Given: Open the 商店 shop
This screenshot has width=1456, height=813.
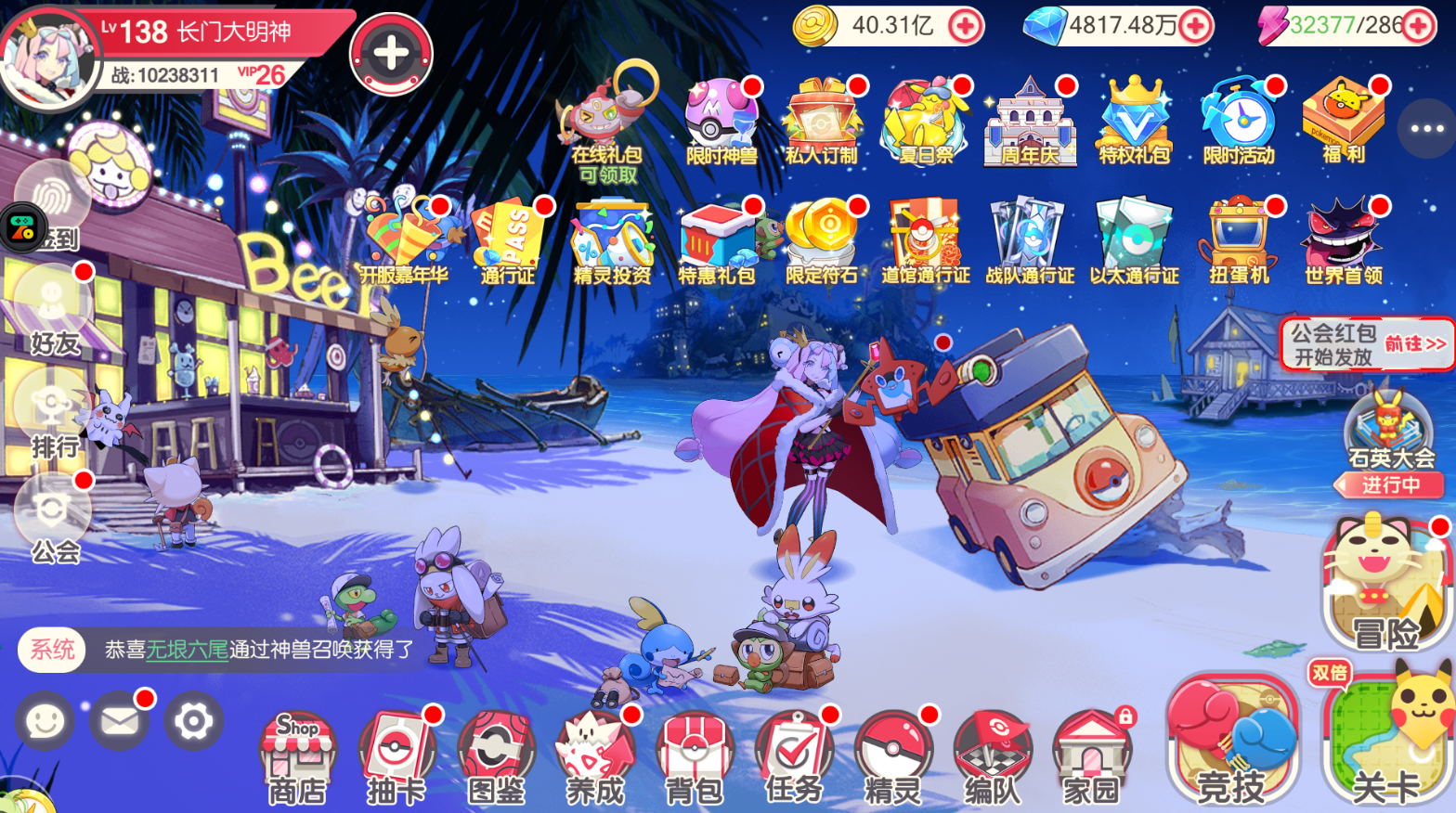Looking at the screenshot, I should (x=298, y=755).
